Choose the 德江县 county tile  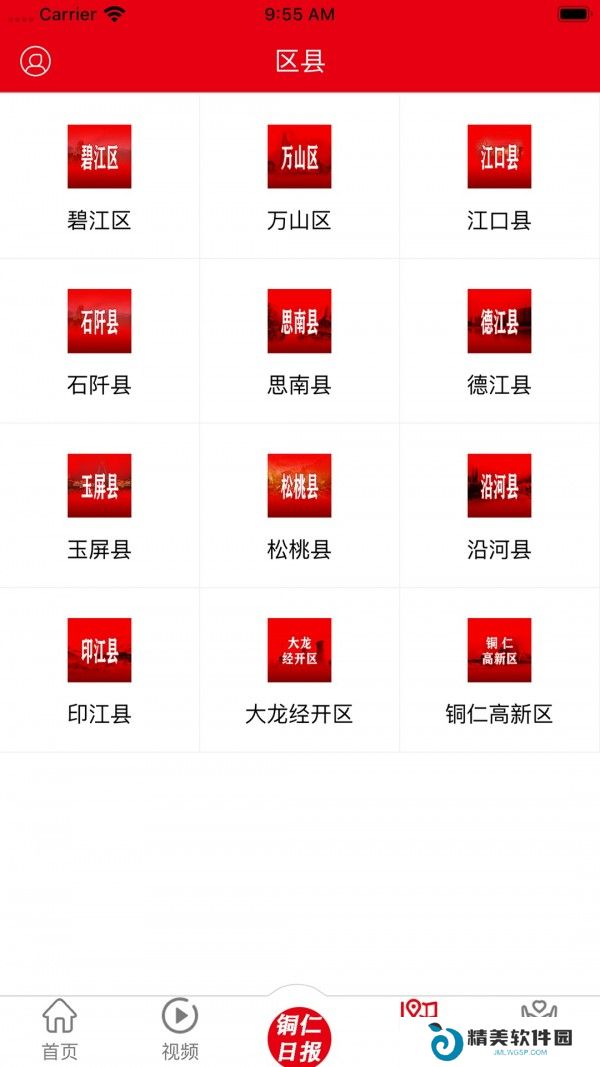coord(499,341)
